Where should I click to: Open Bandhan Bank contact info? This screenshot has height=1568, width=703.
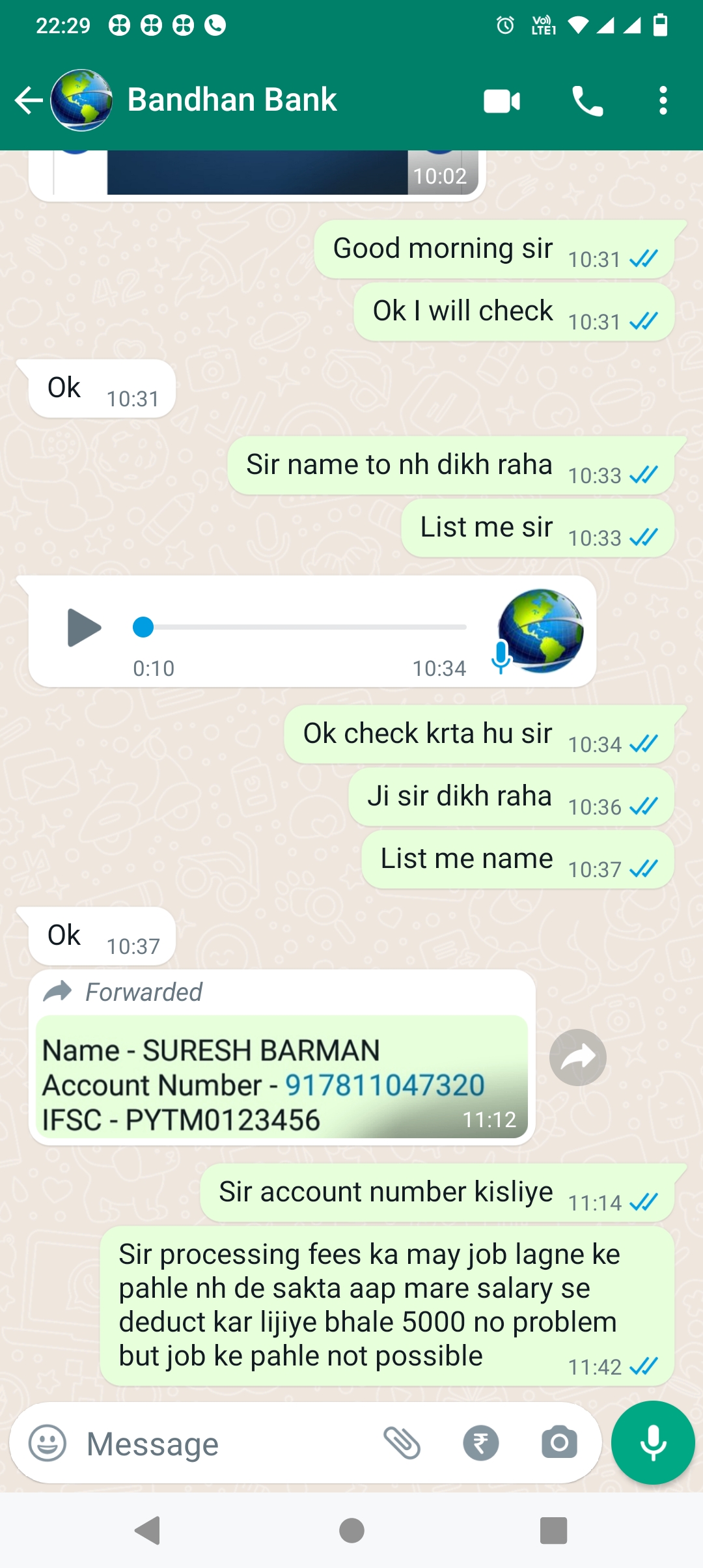coord(232,100)
